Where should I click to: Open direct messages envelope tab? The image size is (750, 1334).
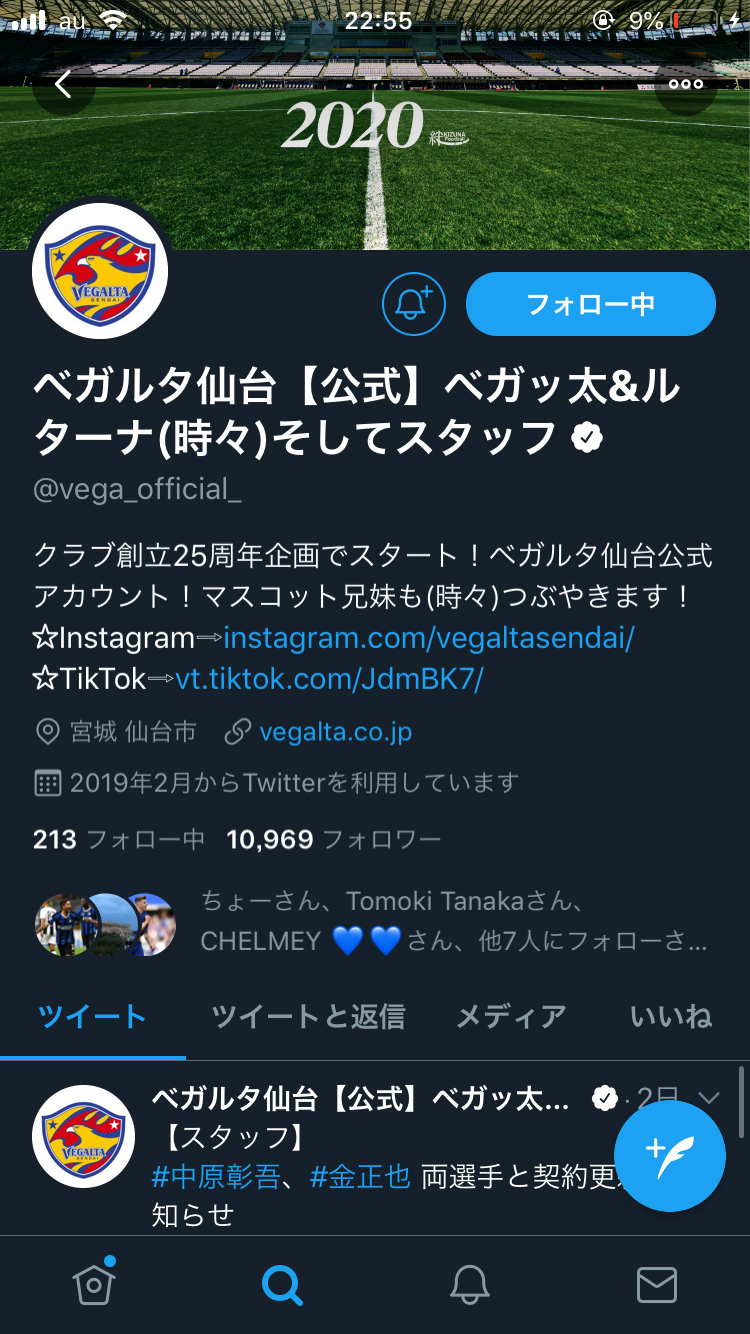[656, 1284]
